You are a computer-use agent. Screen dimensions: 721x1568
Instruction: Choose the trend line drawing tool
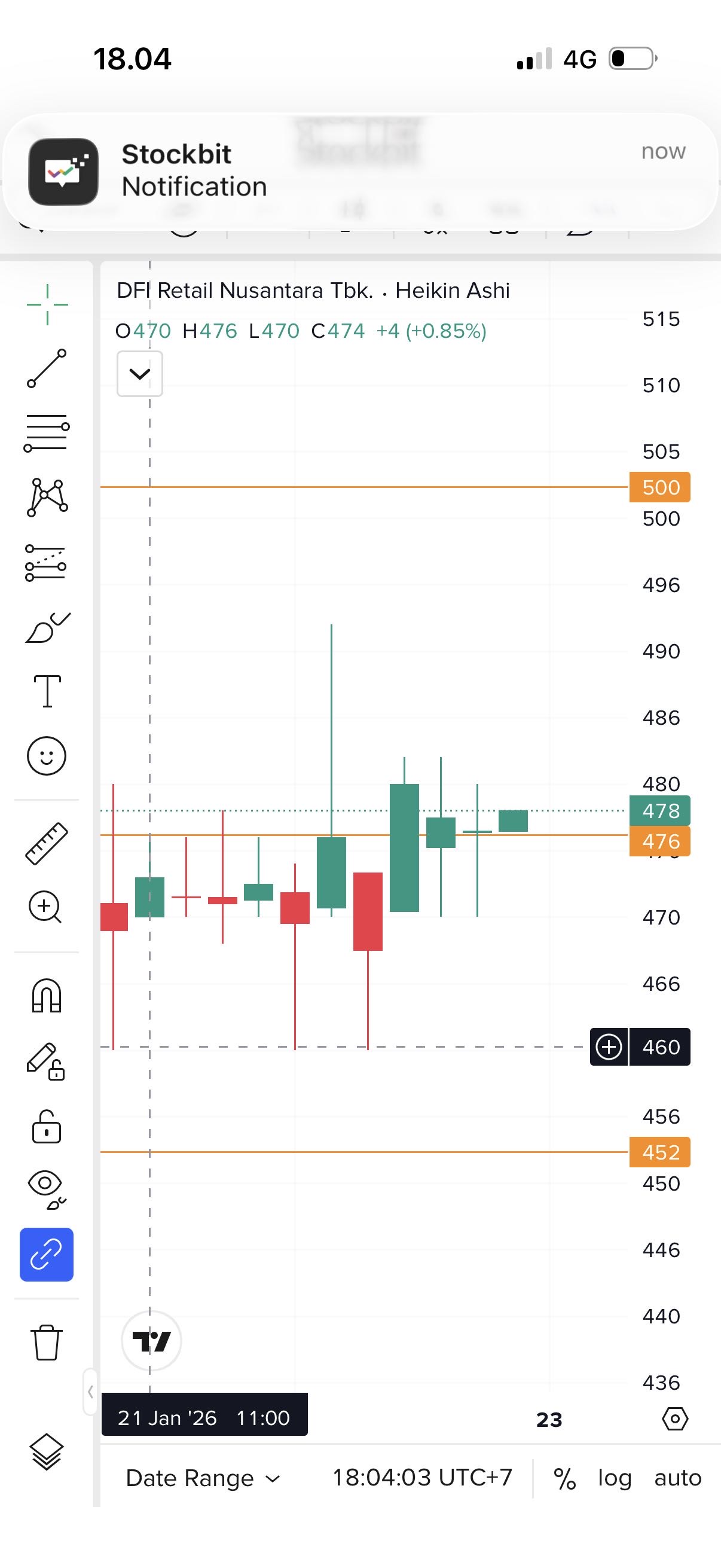pyautogui.click(x=47, y=368)
